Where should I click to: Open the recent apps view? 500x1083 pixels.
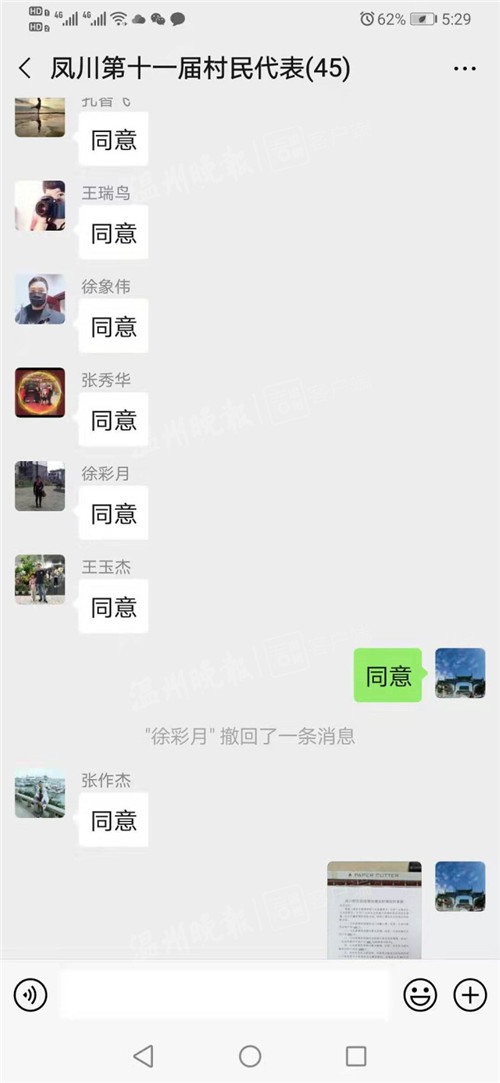tap(356, 1055)
